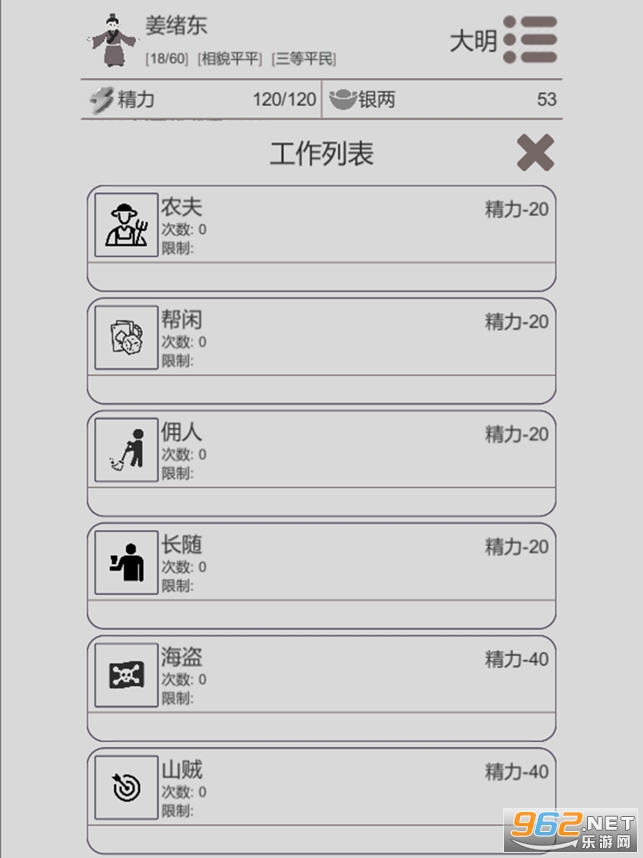Close the 工作列表 panel

(x=535, y=153)
